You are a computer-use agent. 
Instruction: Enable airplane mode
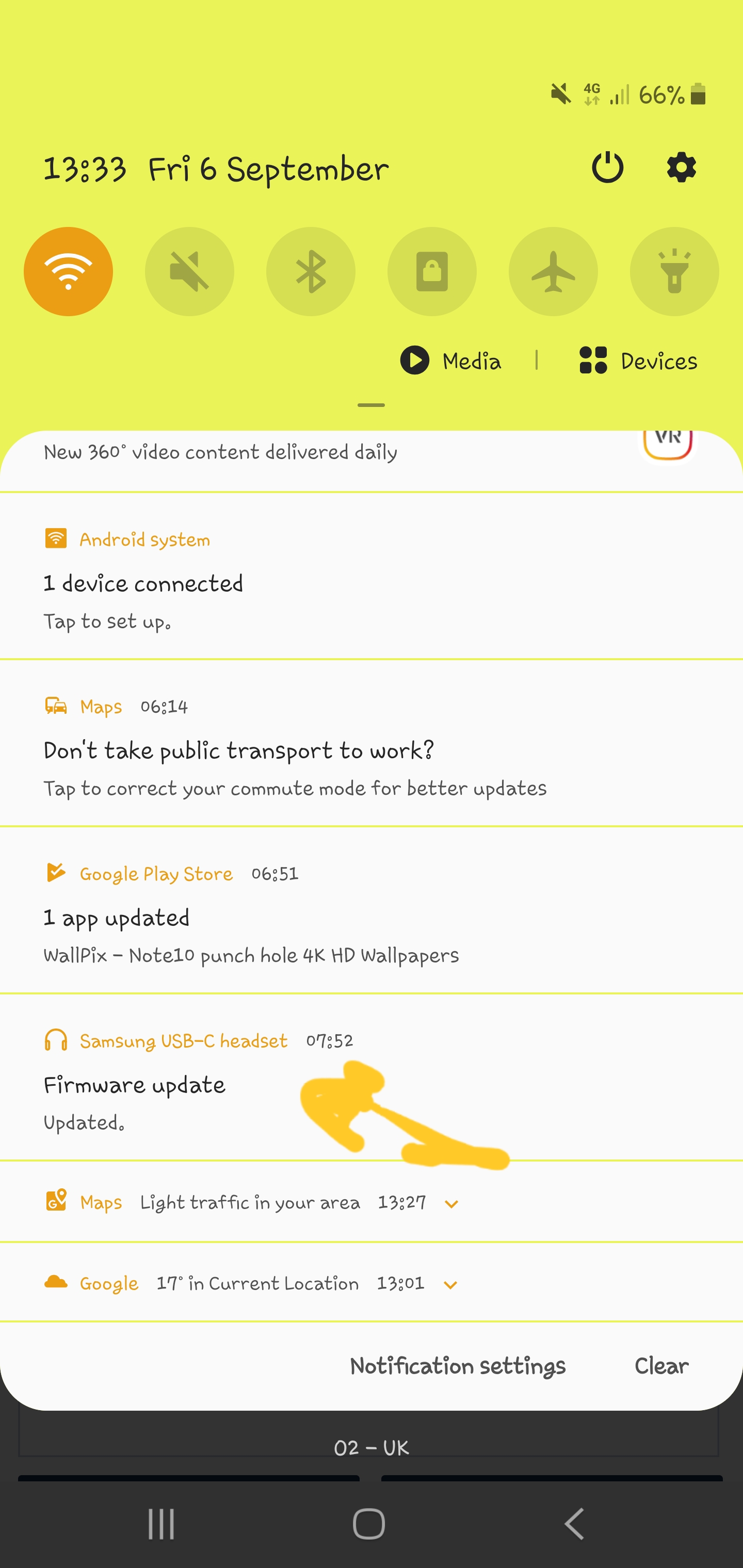553,271
